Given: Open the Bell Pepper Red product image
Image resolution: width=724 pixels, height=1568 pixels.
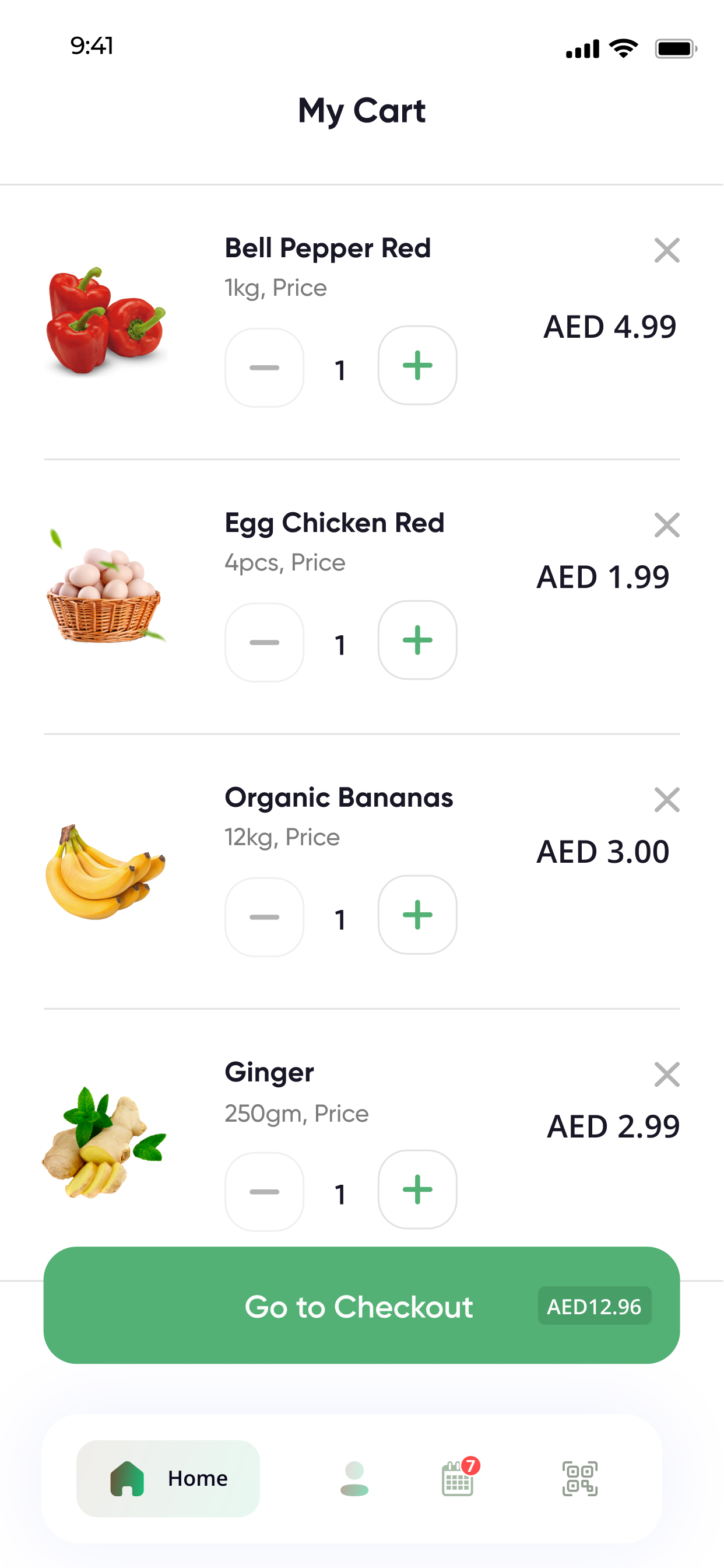Looking at the screenshot, I should (x=106, y=321).
